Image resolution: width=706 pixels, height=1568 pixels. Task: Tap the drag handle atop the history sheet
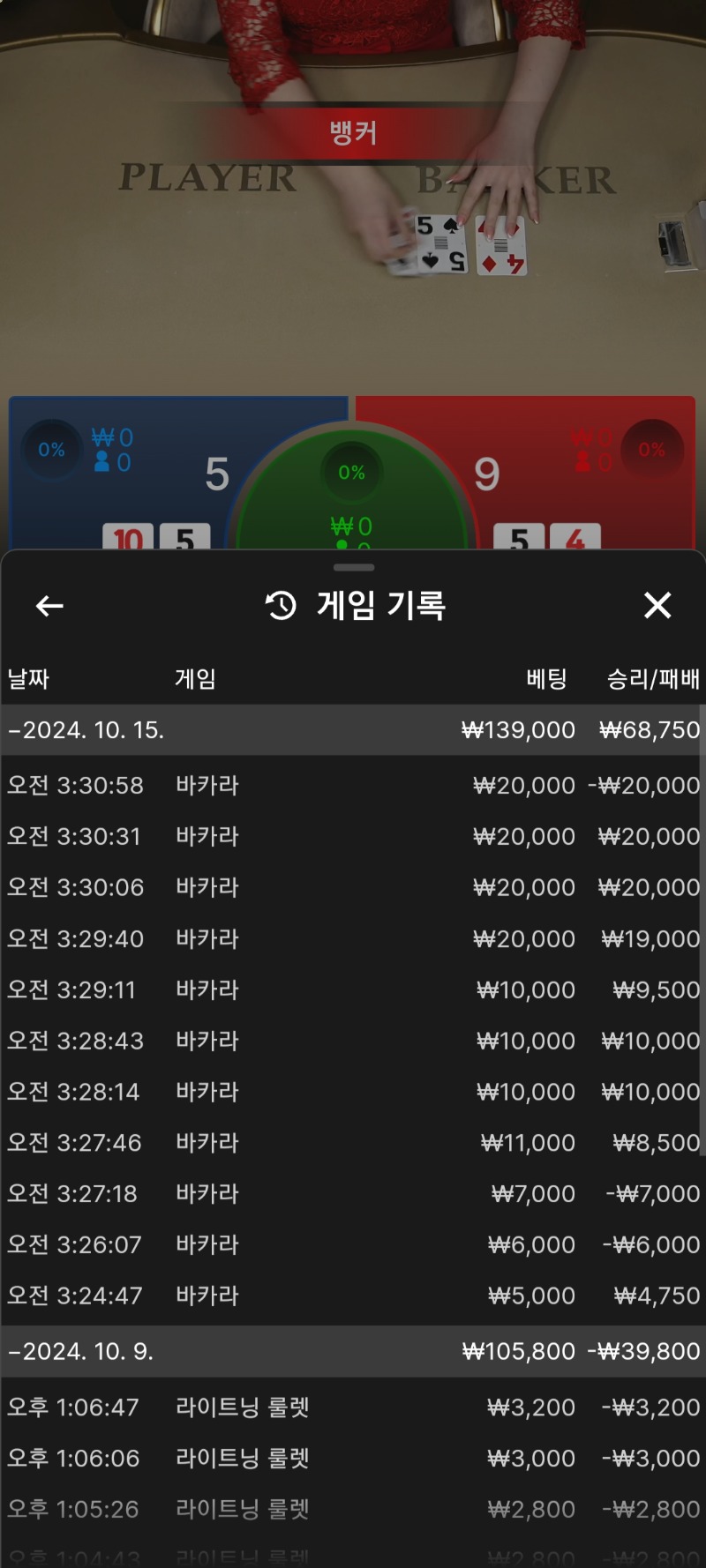[x=354, y=567]
